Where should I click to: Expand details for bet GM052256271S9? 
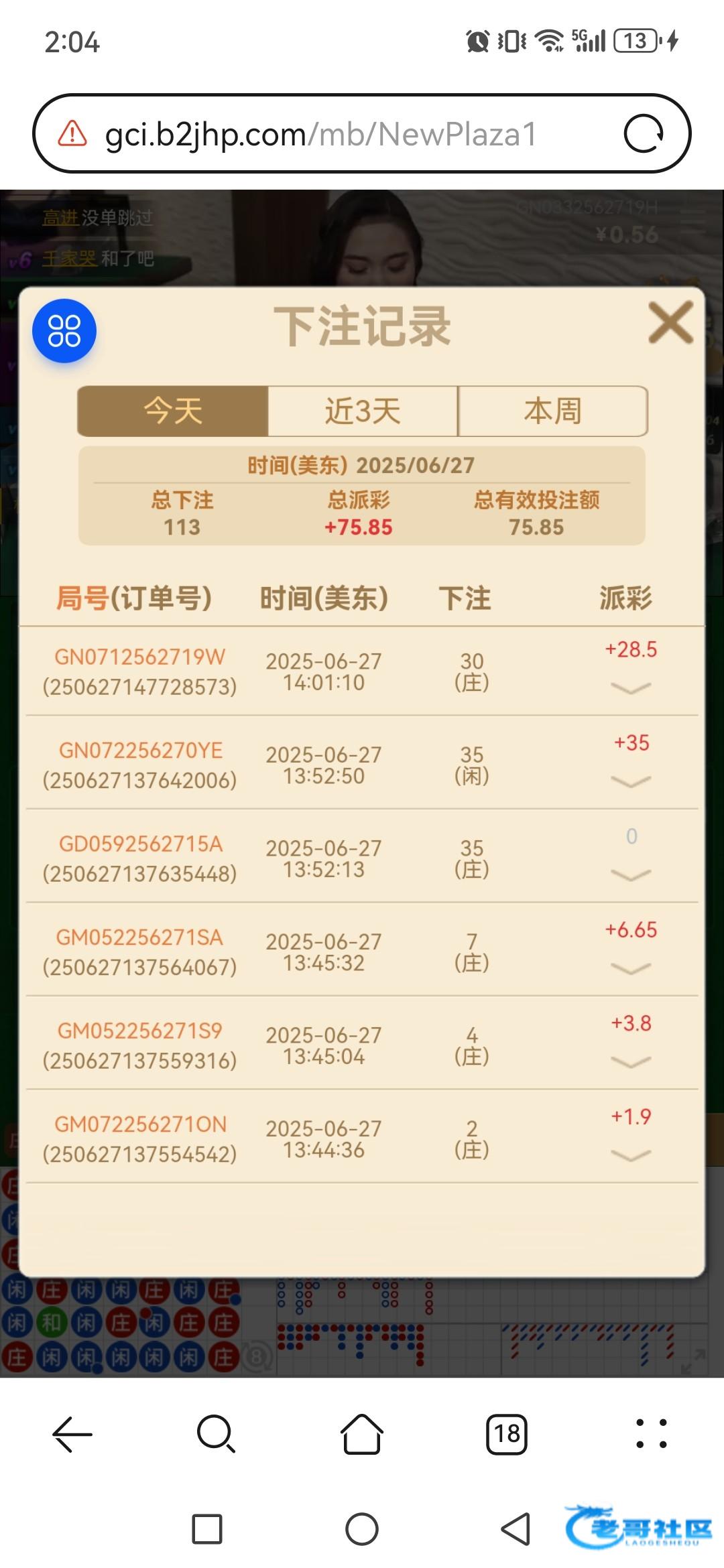pos(631,1062)
